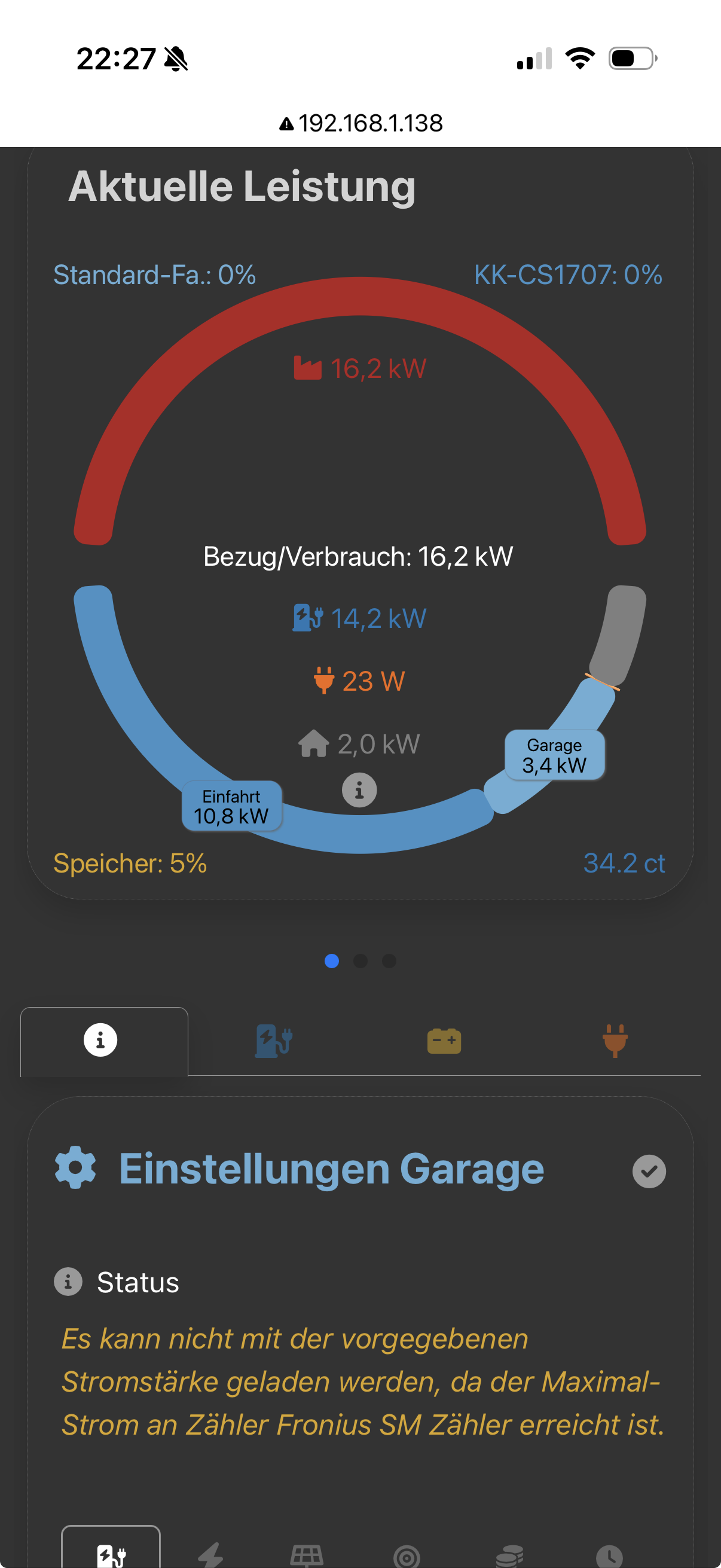The width and height of the screenshot is (721, 1568).
Task: Tap the info icon inside the power gauge
Action: (x=359, y=790)
